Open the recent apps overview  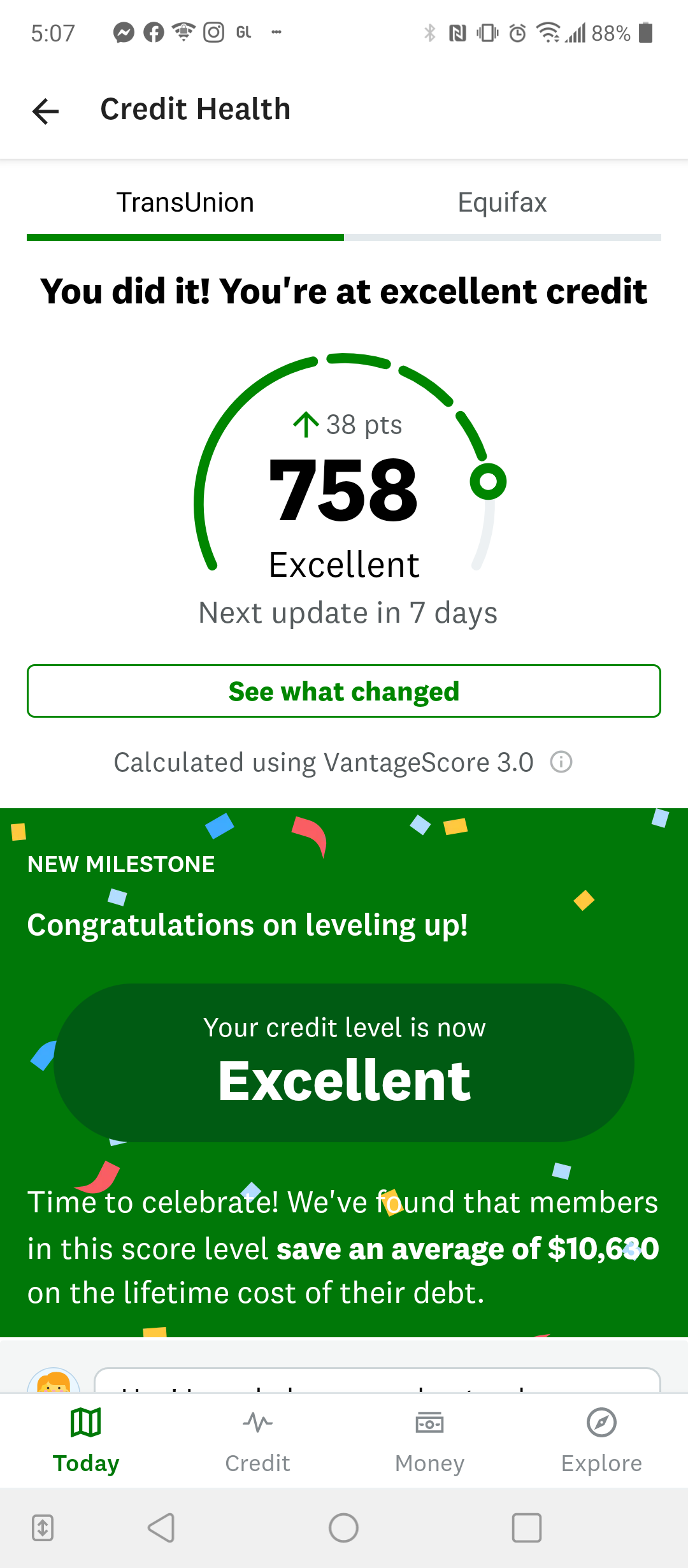(527, 1528)
